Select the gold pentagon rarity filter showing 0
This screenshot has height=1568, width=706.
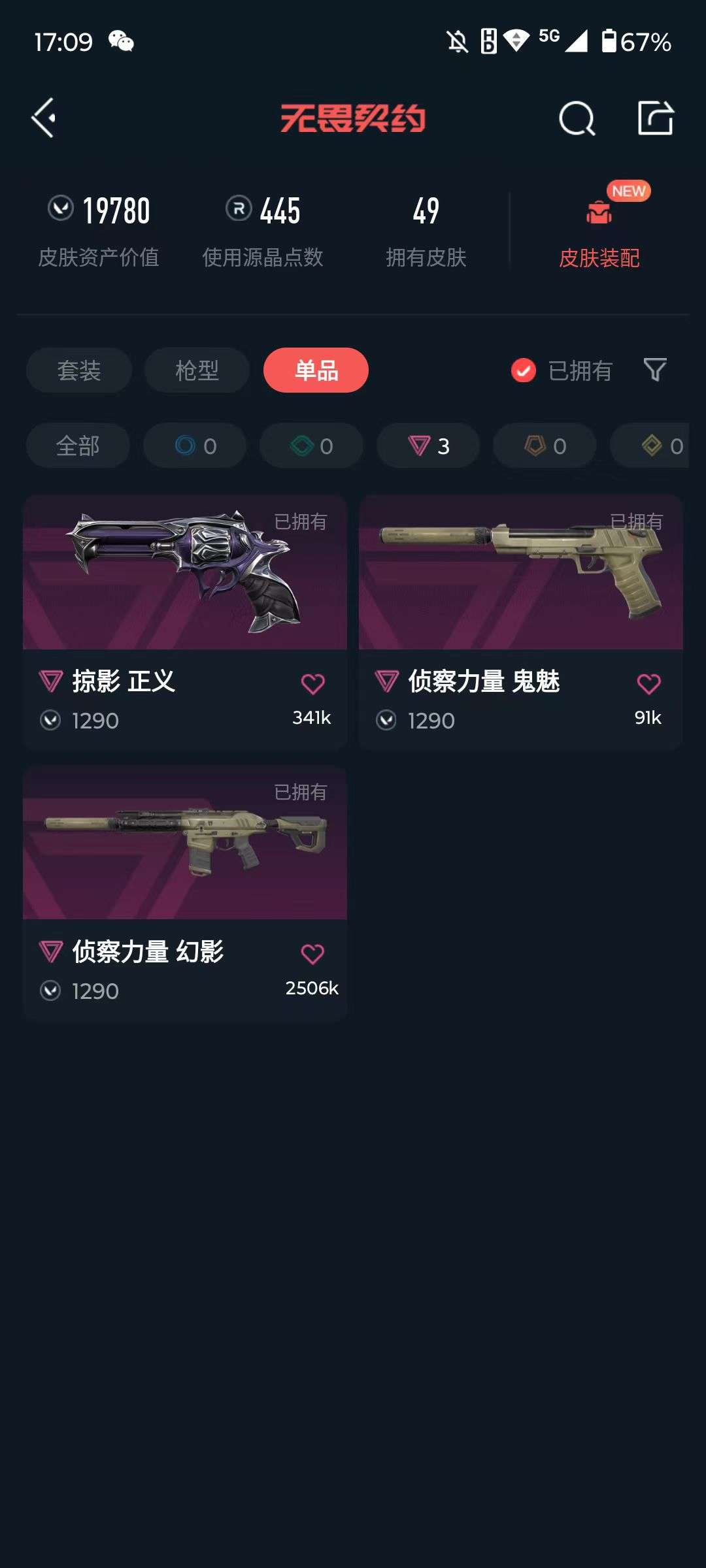point(543,446)
